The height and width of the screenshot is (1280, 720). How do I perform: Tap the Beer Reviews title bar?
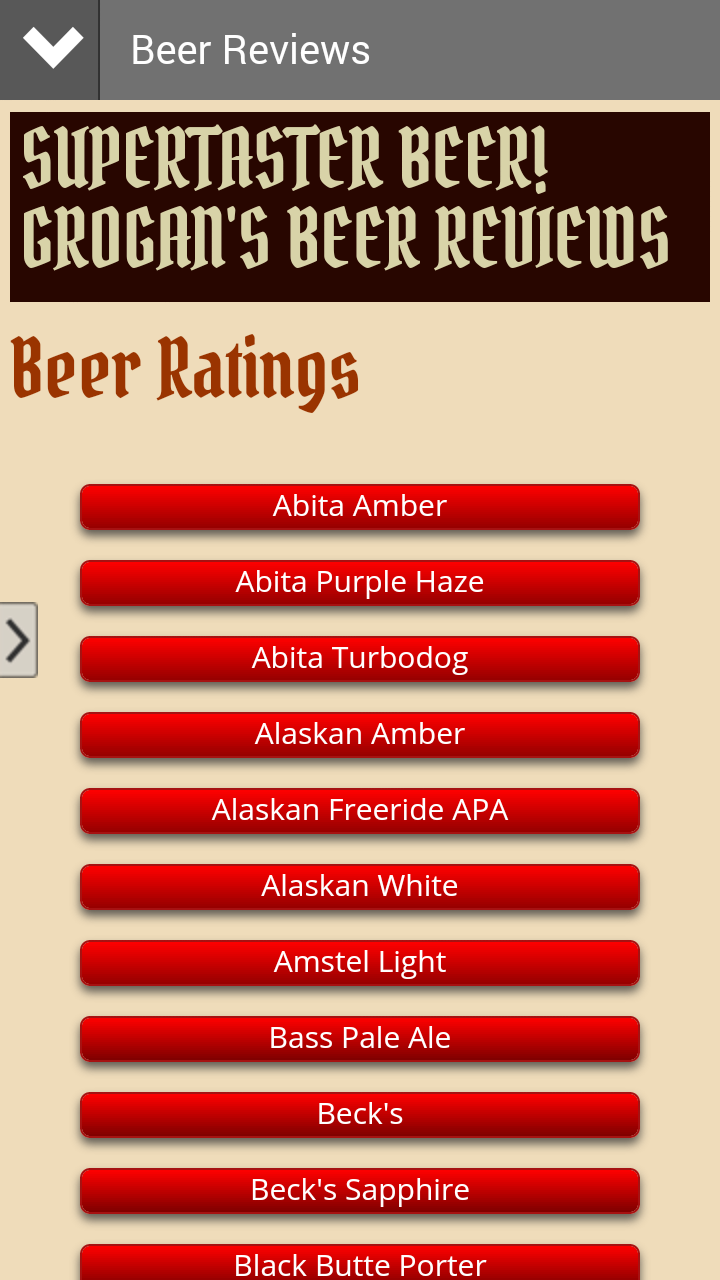(x=252, y=49)
